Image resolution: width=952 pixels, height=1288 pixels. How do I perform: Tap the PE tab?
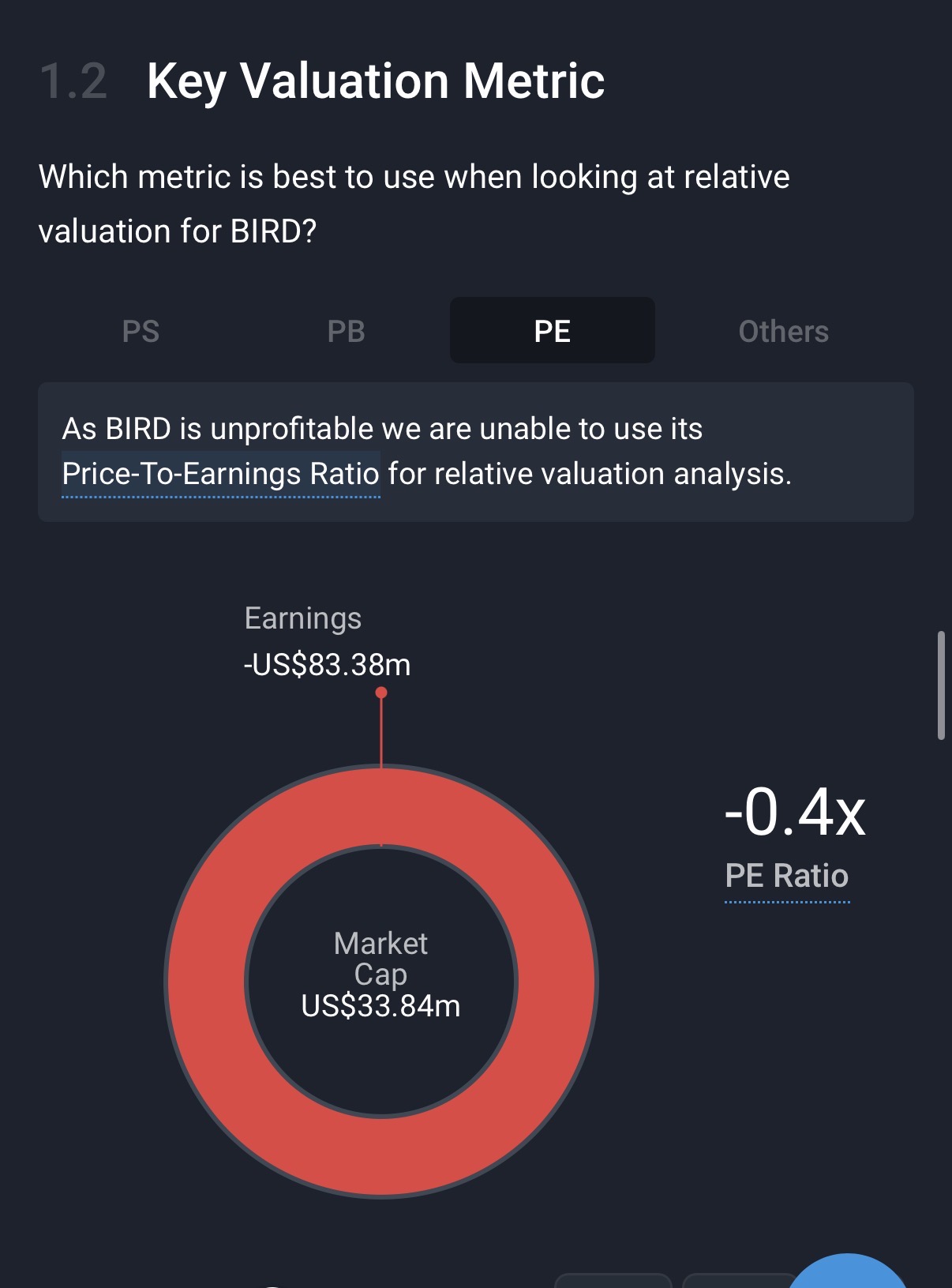pyautogui.click(x=552, y=331)
